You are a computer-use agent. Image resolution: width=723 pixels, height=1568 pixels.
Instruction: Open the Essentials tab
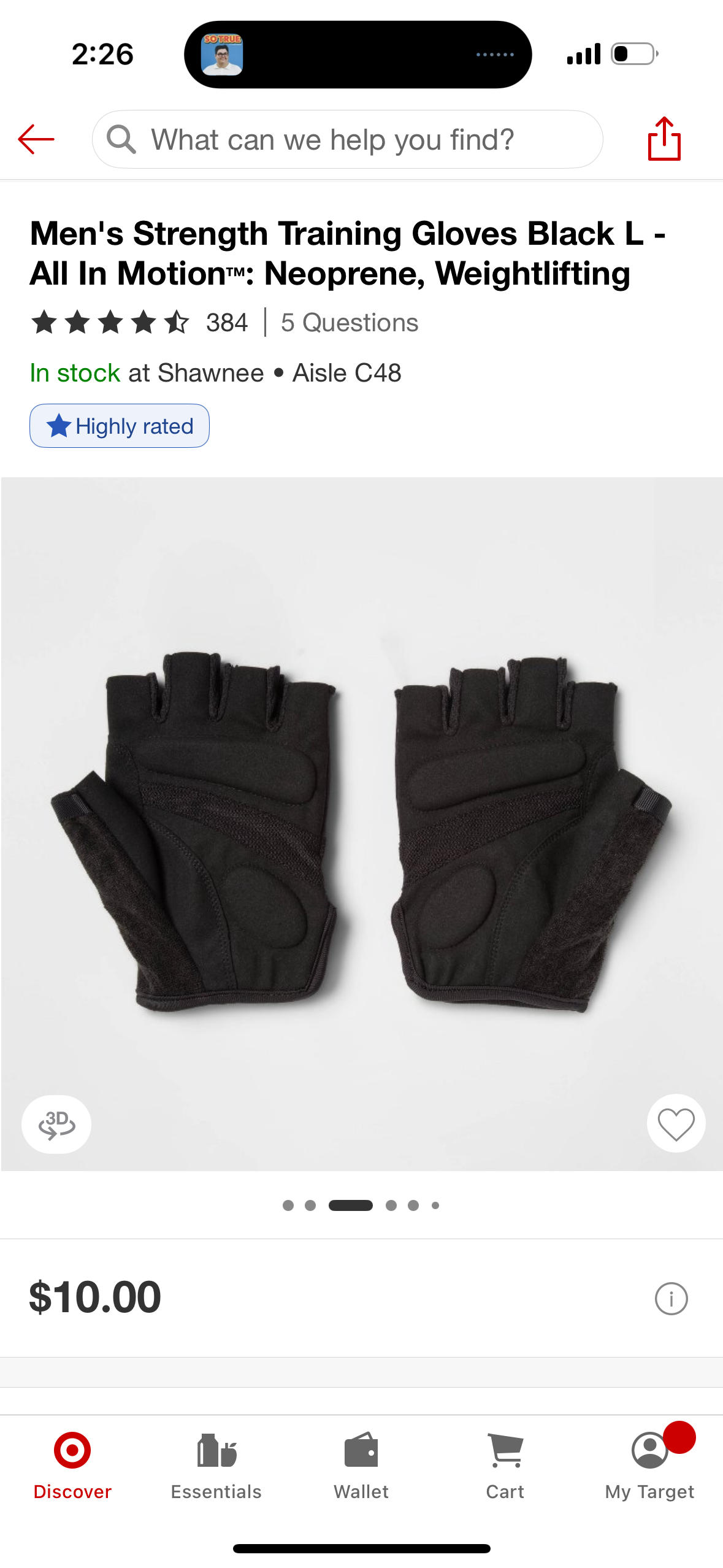tap(216, 1465)
